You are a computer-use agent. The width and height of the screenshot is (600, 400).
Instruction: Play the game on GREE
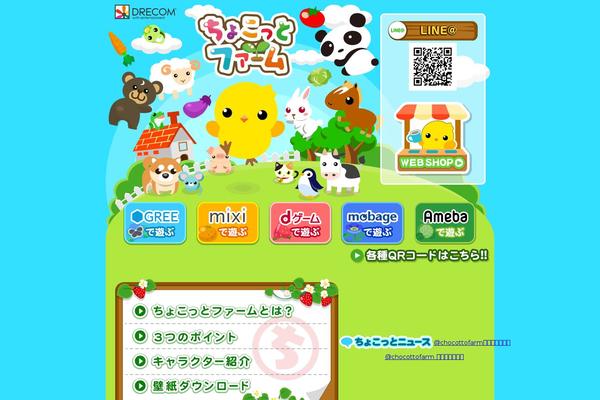pos(153,222)
